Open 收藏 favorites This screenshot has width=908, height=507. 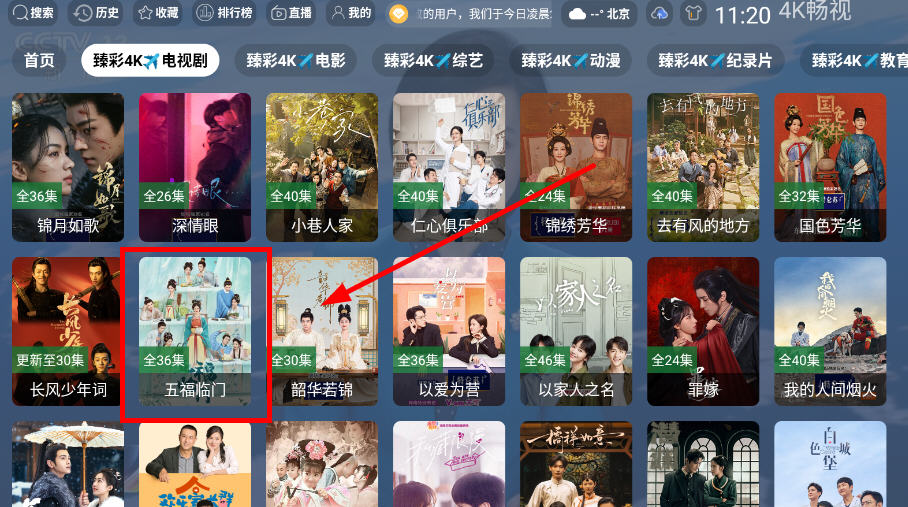(x=157, y=14)
